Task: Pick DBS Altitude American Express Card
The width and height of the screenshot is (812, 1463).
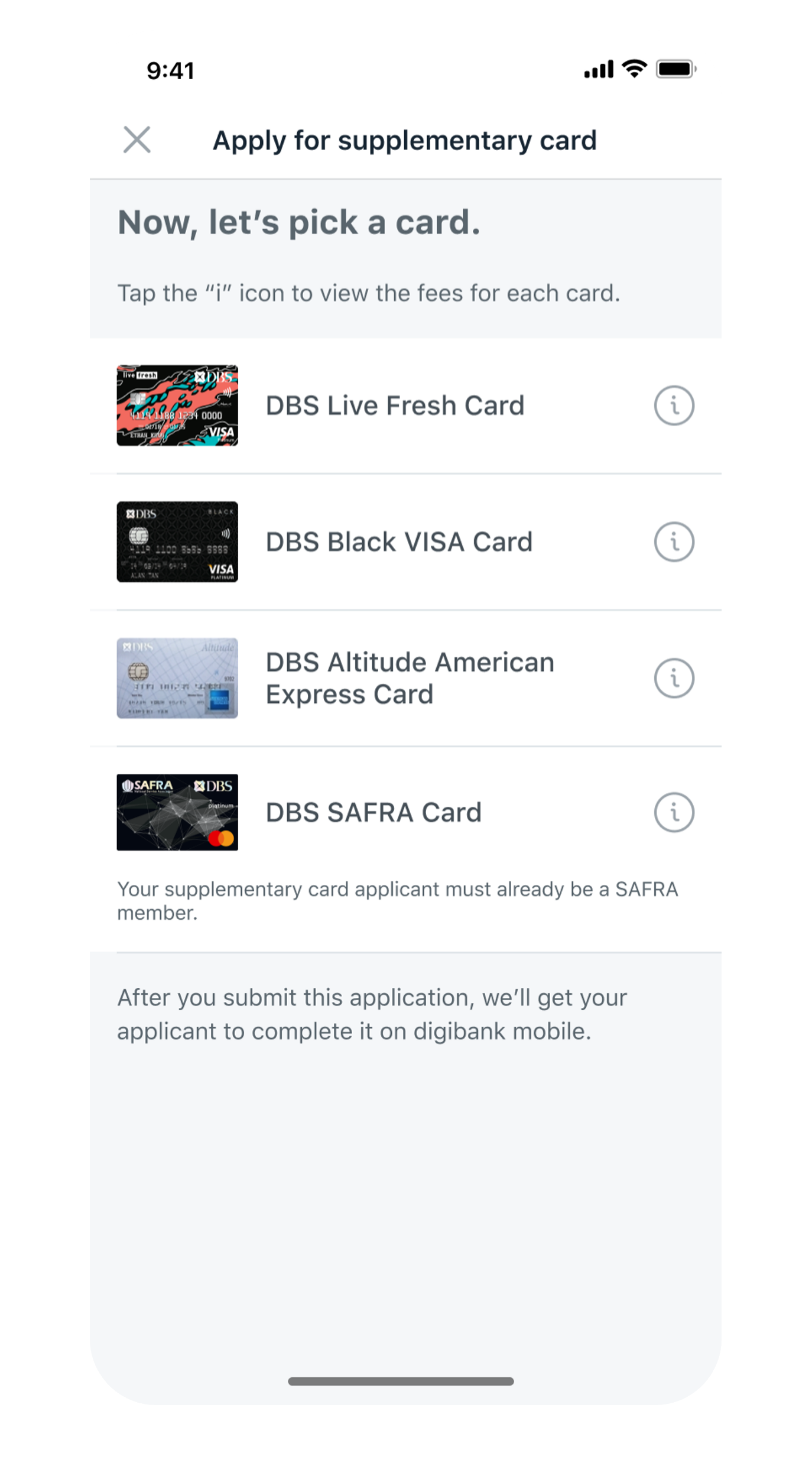Action: pos(409,678)
